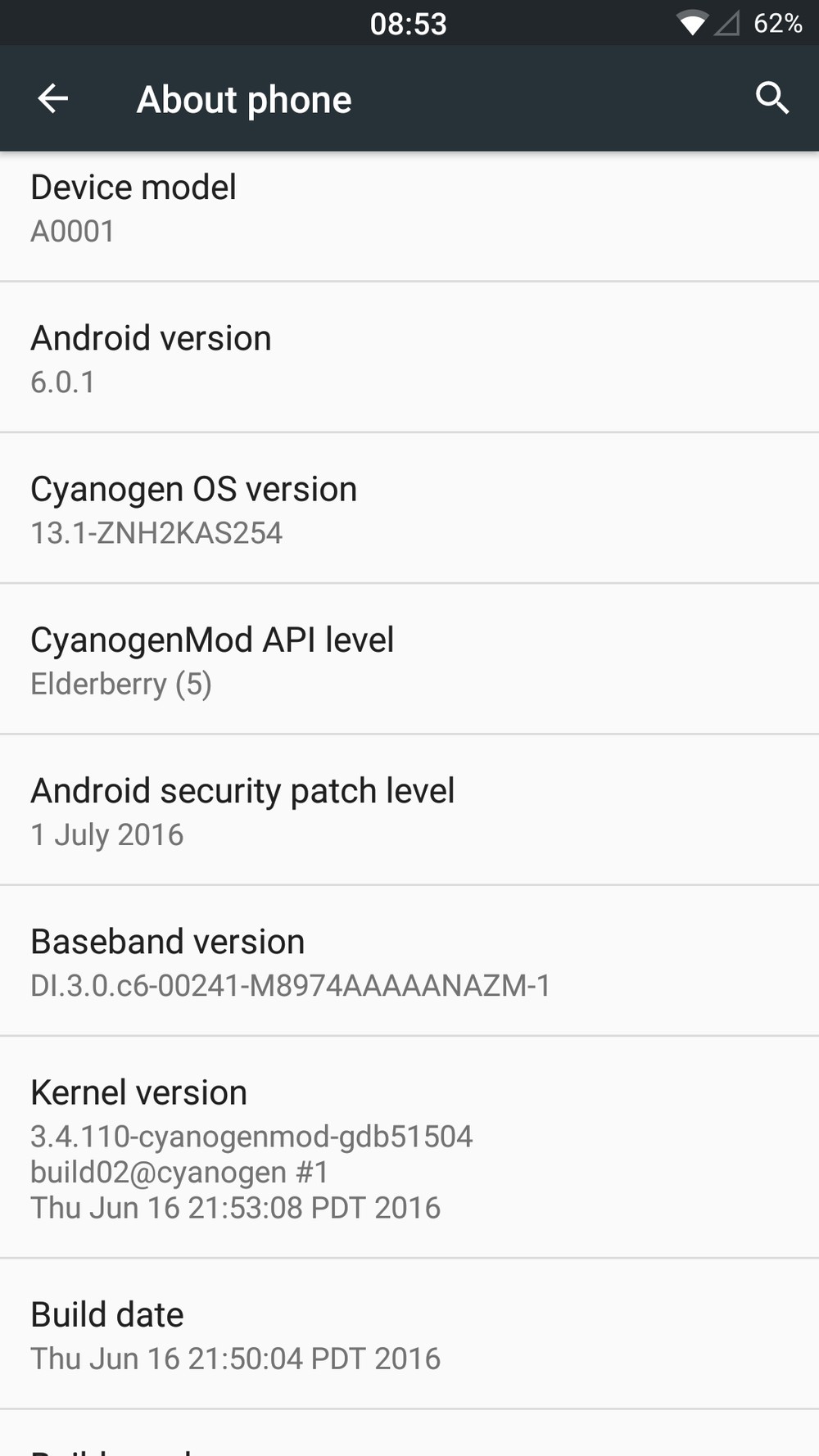
Task: Select the Baseband version row
Action: click(409, 961)
